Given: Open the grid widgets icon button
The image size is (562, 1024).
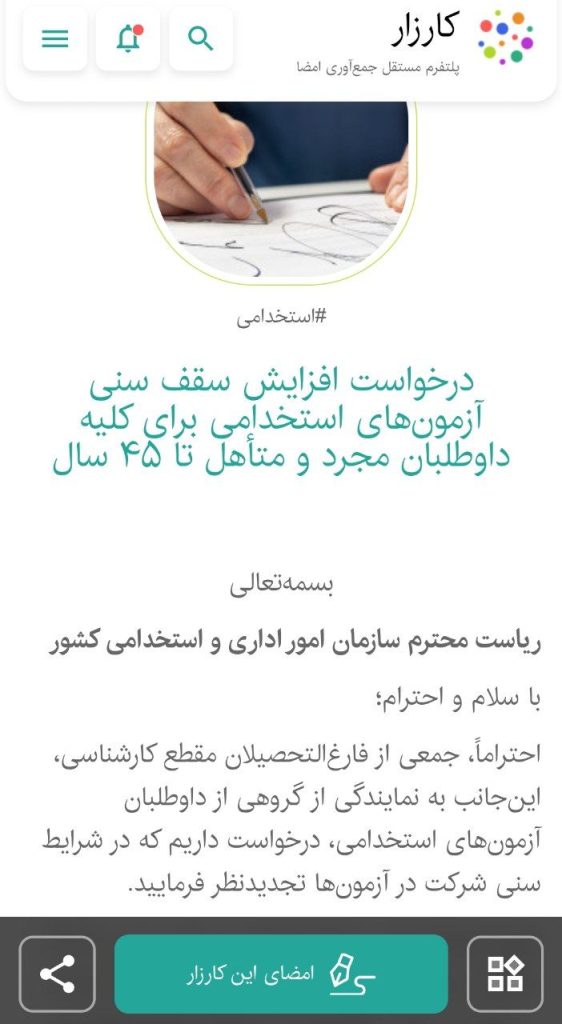Looking at the screenshot, I should click(505, 974).
